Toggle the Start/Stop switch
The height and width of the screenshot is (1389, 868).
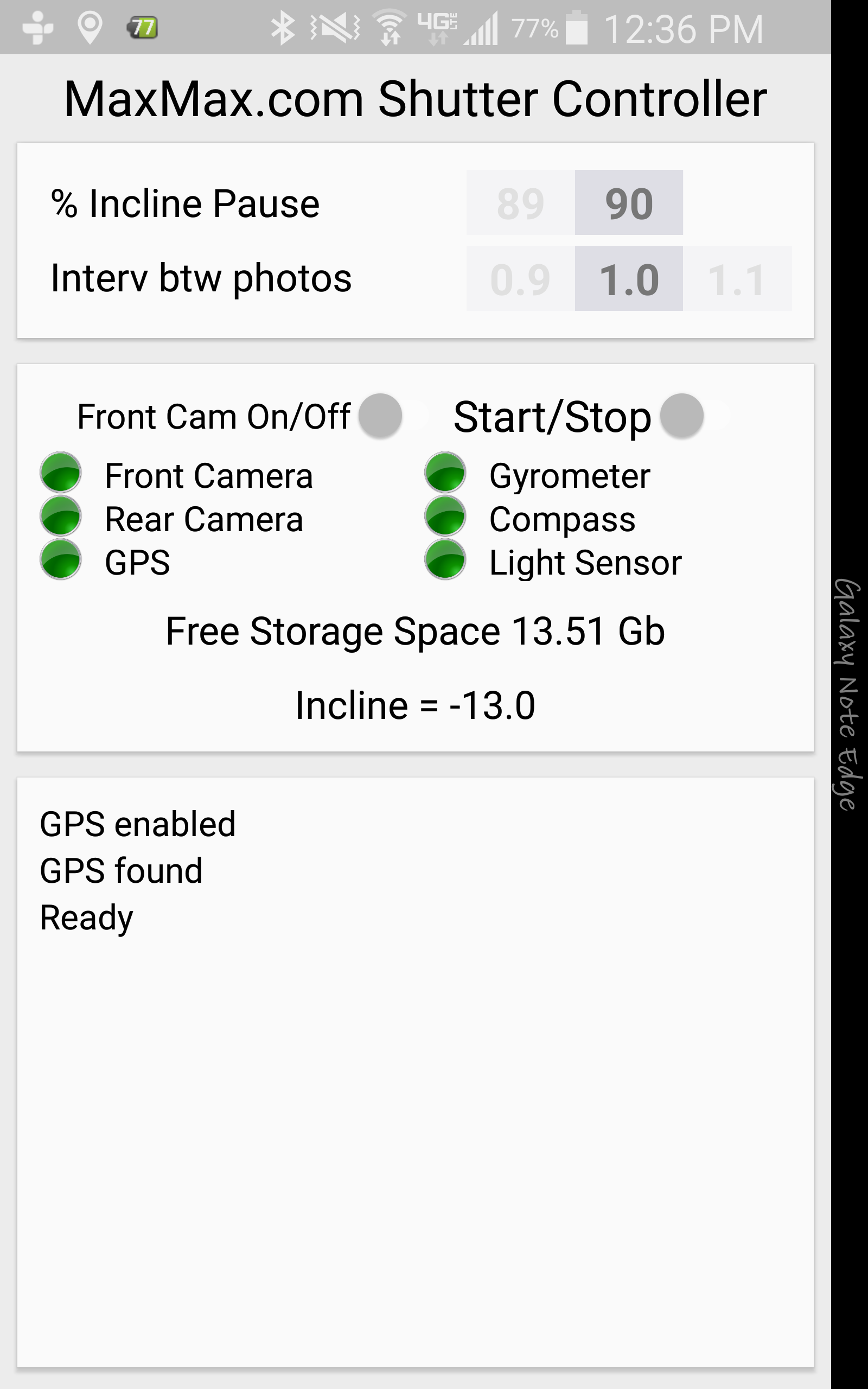(695, 416)
